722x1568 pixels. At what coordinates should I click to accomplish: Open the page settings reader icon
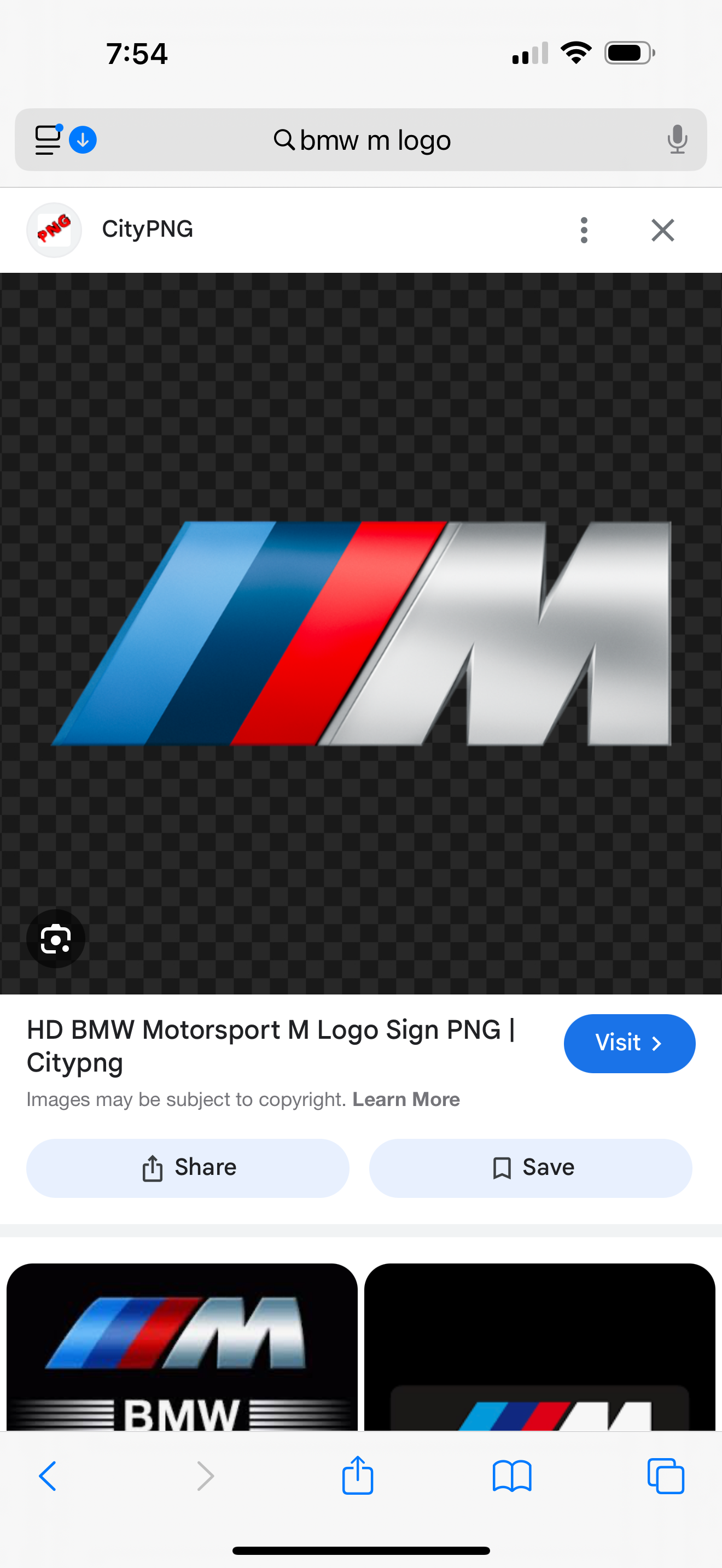click(48, 140)
